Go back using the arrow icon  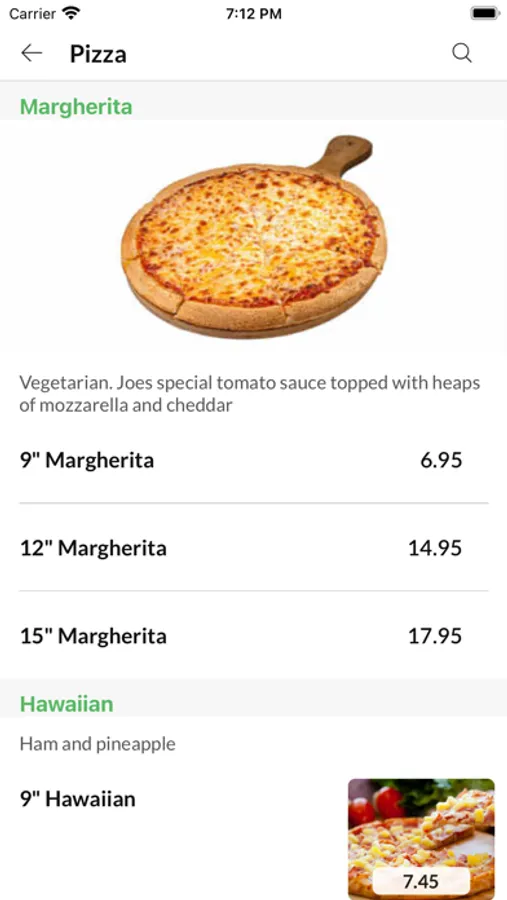(x=32, y=53)
